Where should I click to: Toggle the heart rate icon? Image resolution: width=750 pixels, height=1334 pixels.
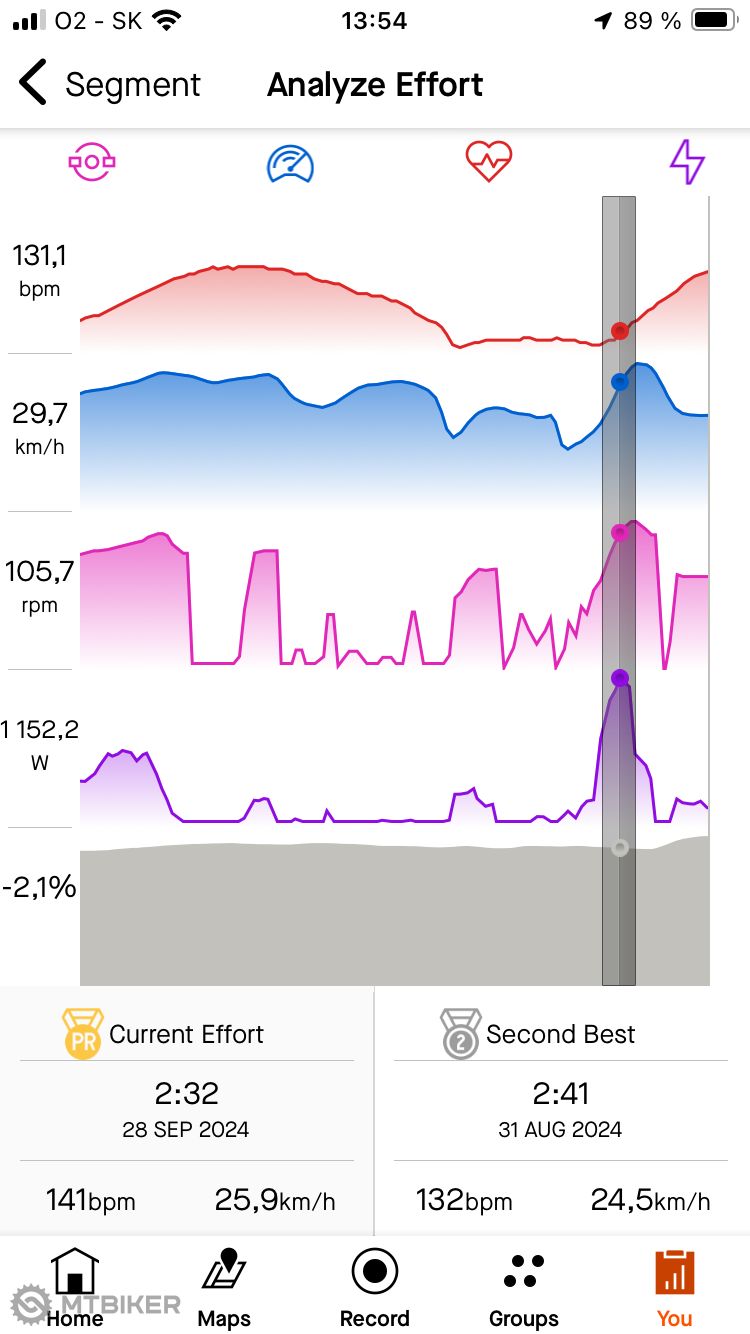tap(488, 161)
